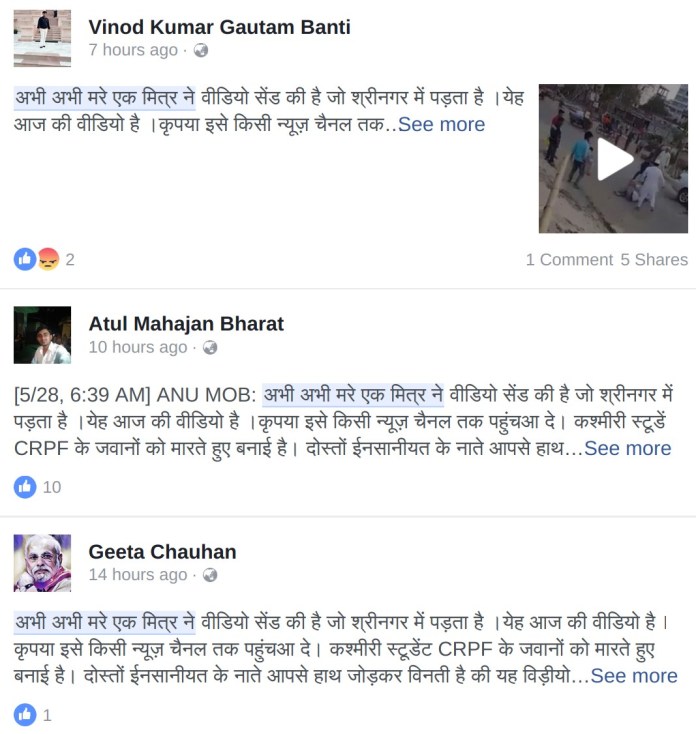The width and height of the screenshot is (696, 734).
Task: Expand See more in Atul's post
Action: point(628,448)
